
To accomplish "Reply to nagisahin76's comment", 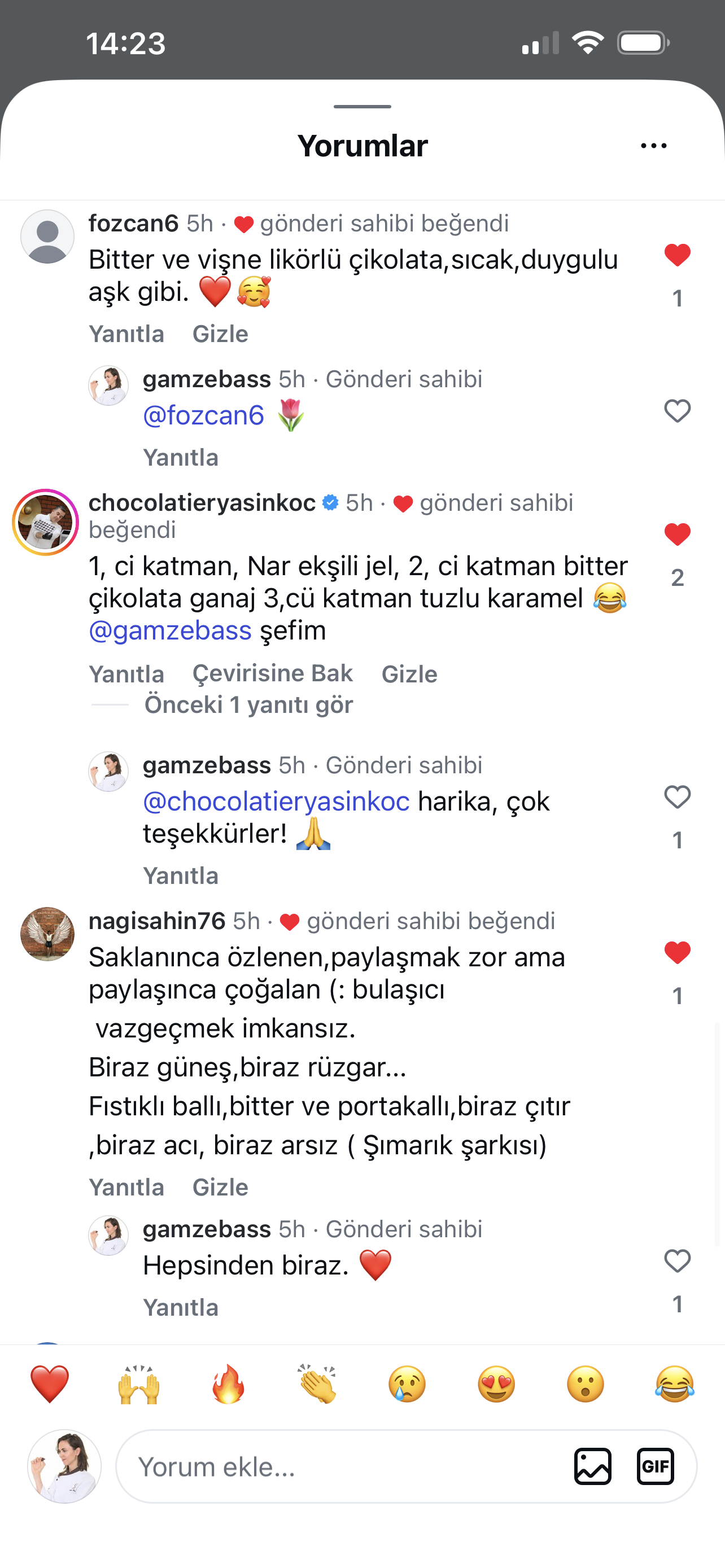I will 126,1187.
